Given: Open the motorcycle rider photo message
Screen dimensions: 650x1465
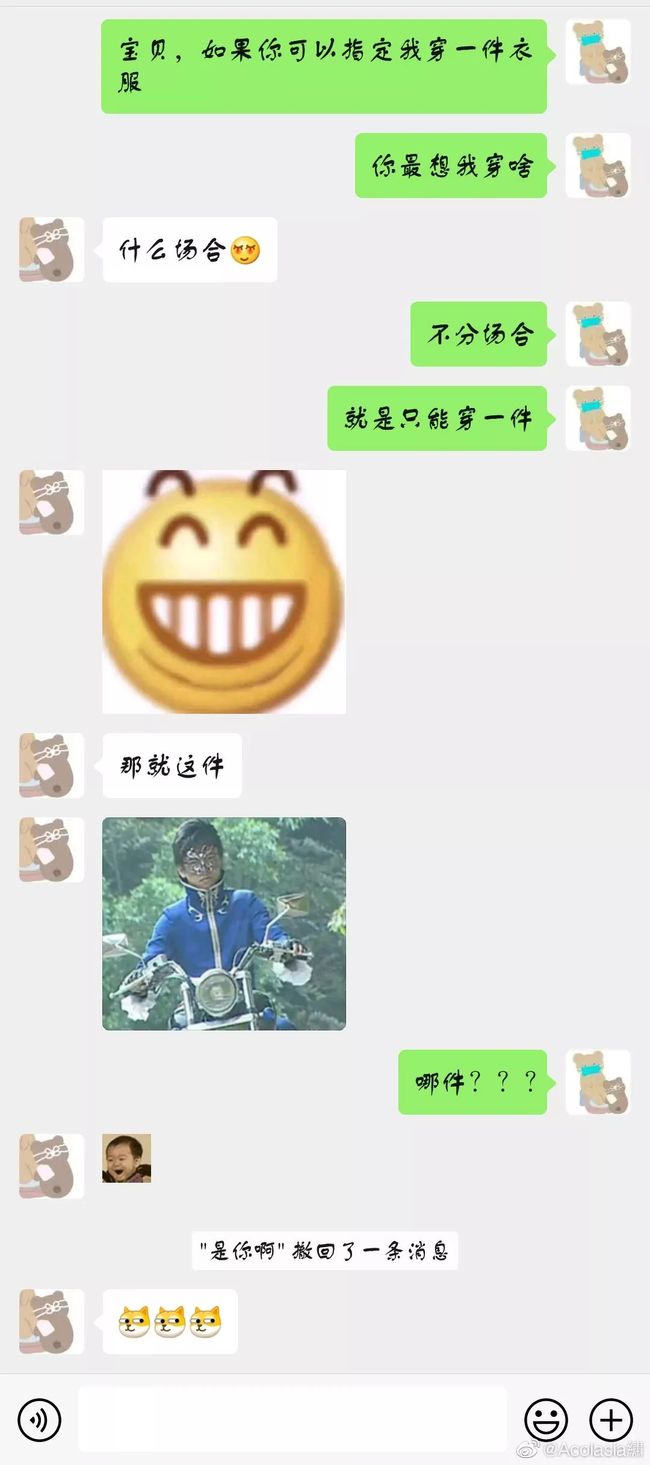Looking at the screenshot, I should point(224,923).
